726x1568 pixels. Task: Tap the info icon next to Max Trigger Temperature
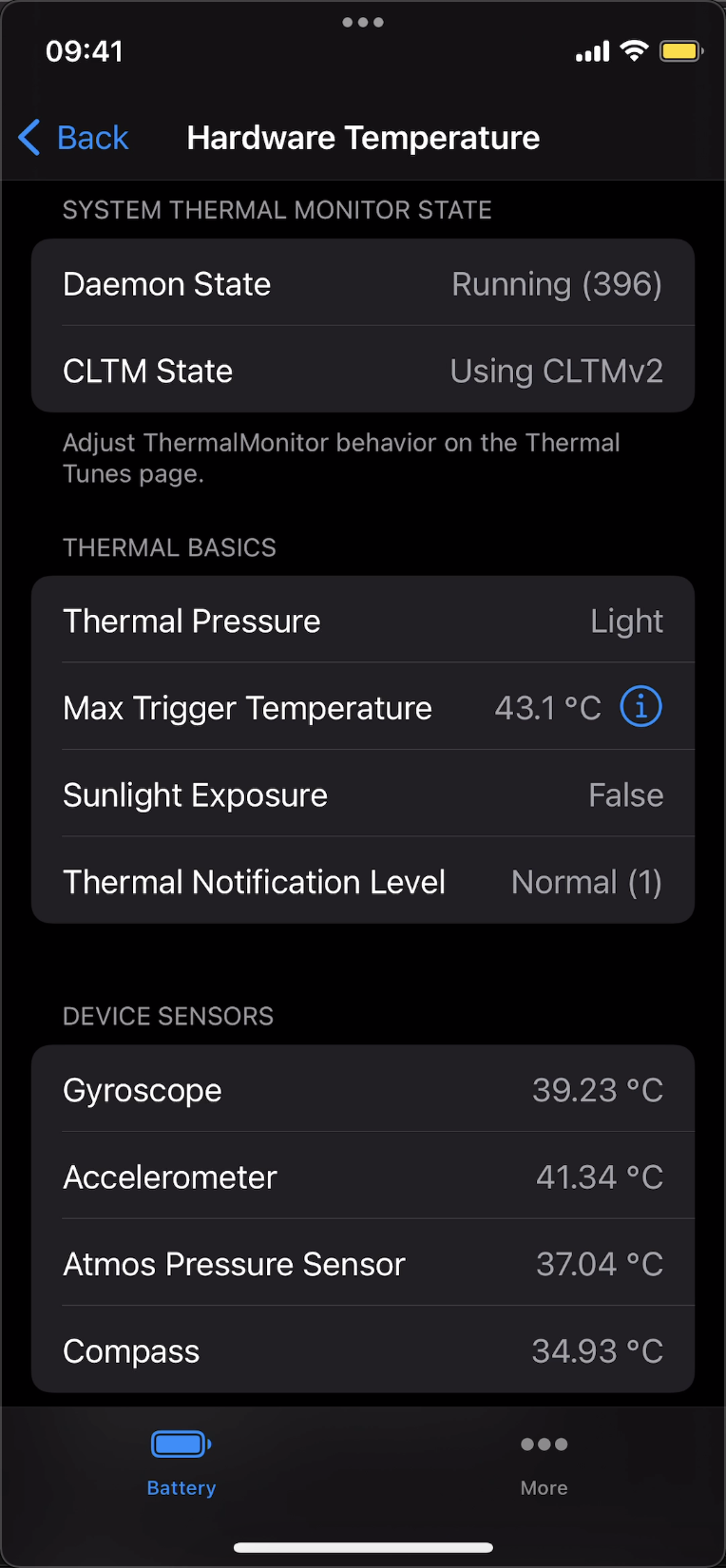click(640, 706)
